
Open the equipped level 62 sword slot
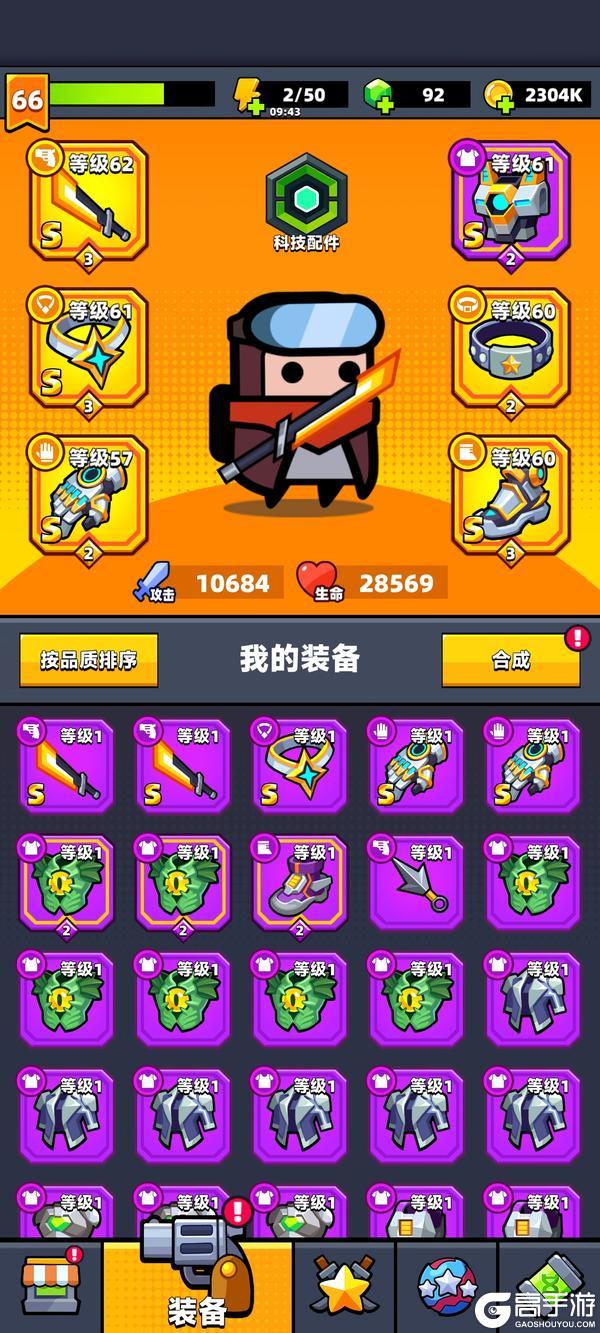(x=88, y=202)
